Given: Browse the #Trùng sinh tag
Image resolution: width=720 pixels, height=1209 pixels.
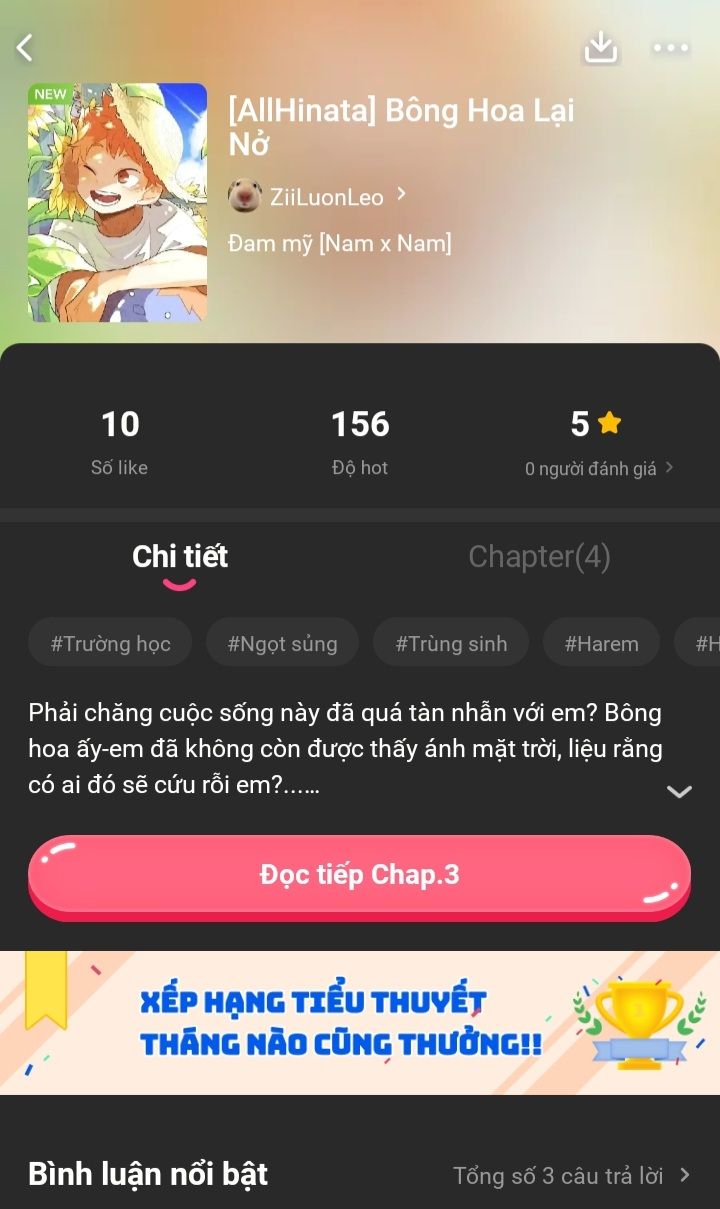Looking at the screenshot, I should [x=451, y=643].
